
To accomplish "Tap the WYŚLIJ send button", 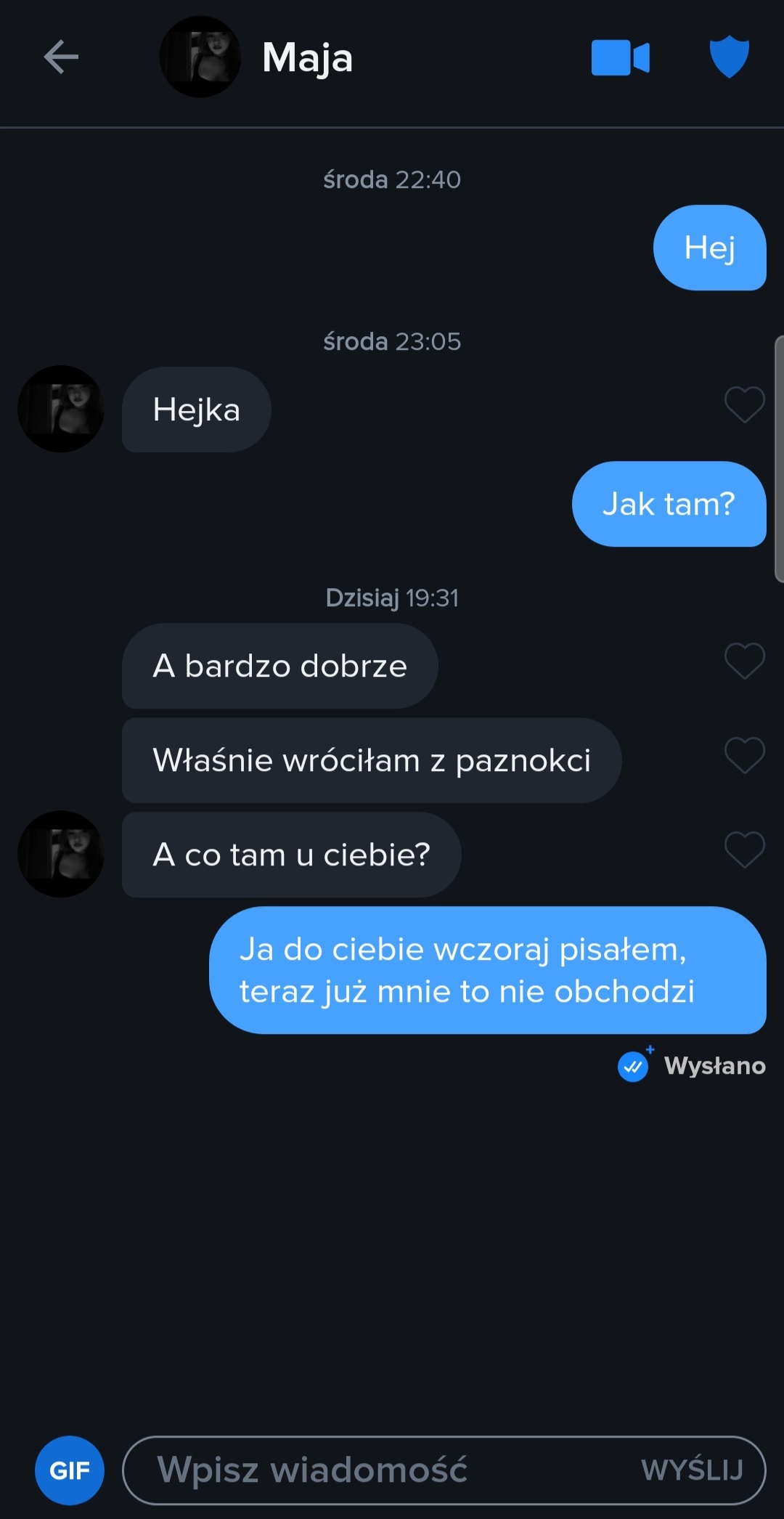I will (x=692, y=1470).
